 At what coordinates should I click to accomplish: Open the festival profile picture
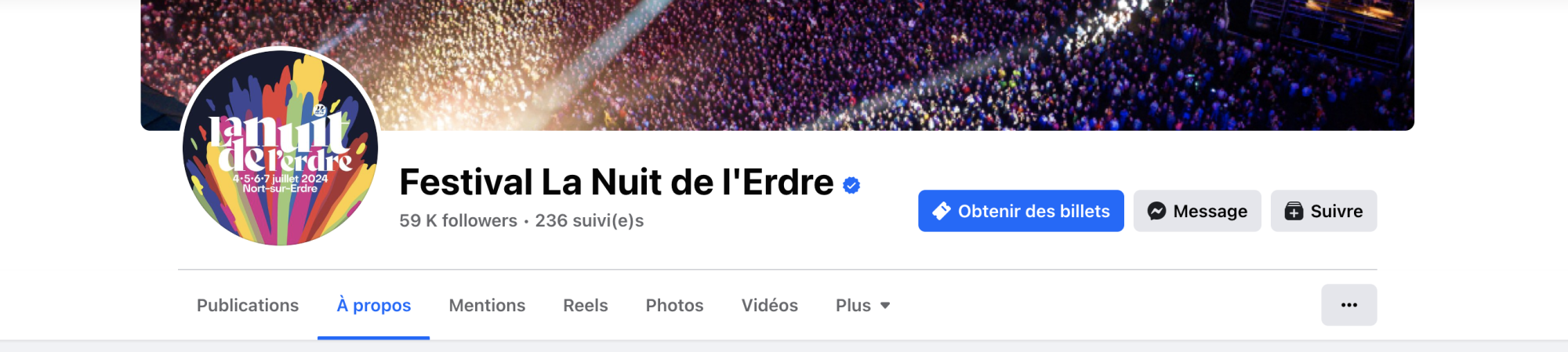point(280,147)
